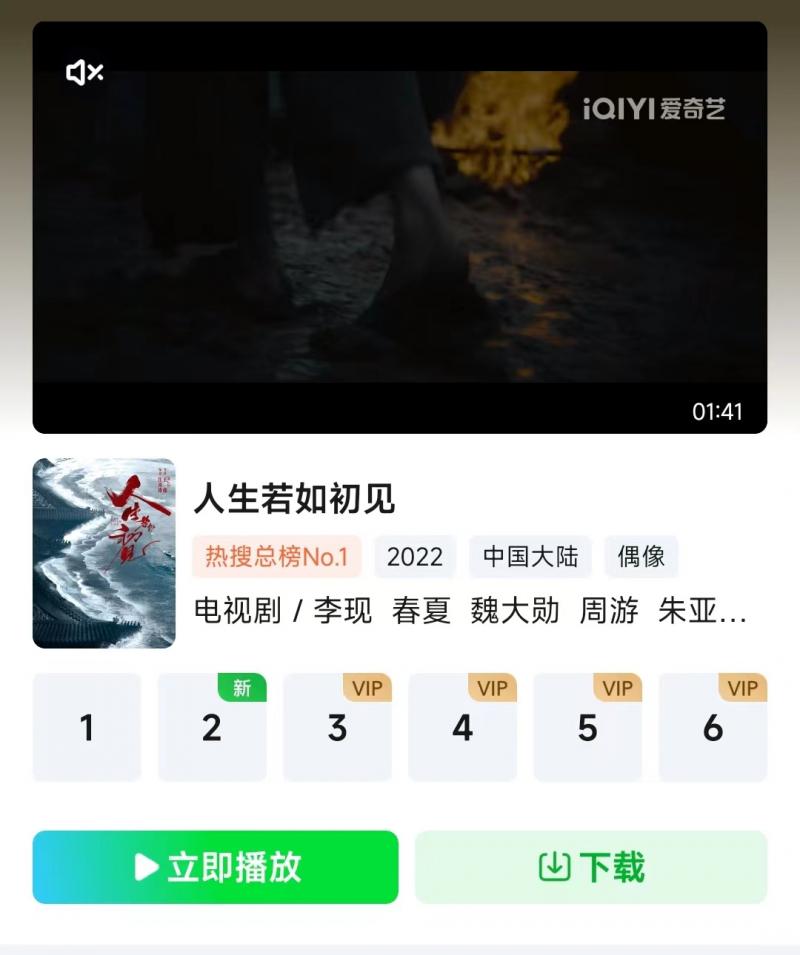Tap the play icon inside 立即播放 button
Image resolution: width=800 pixels, height=955 pixels.
pyautogui.click(x=143, y=868)
